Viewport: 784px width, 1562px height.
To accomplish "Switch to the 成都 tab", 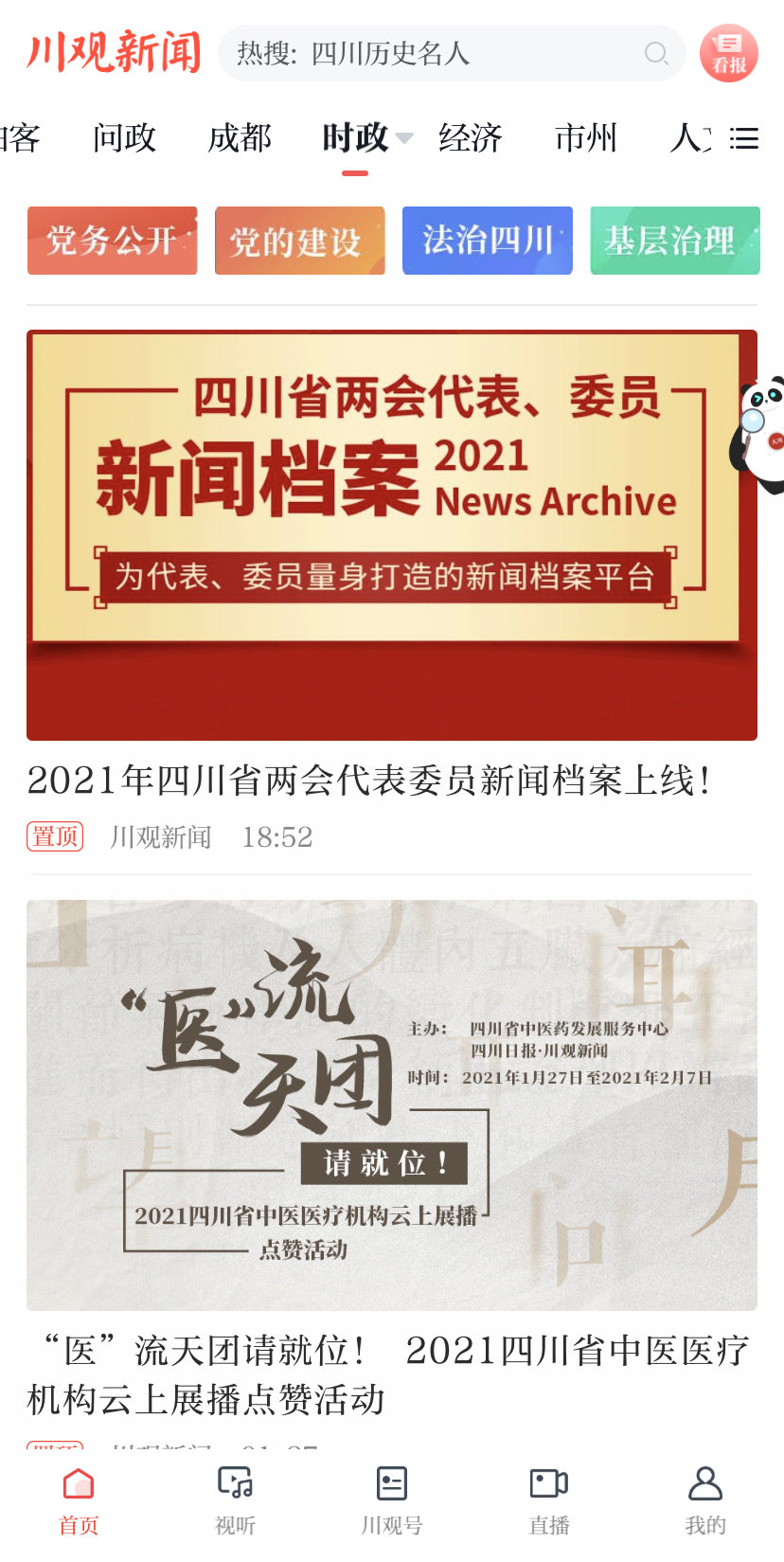I will pyautogui.click(x=240, y=138).
